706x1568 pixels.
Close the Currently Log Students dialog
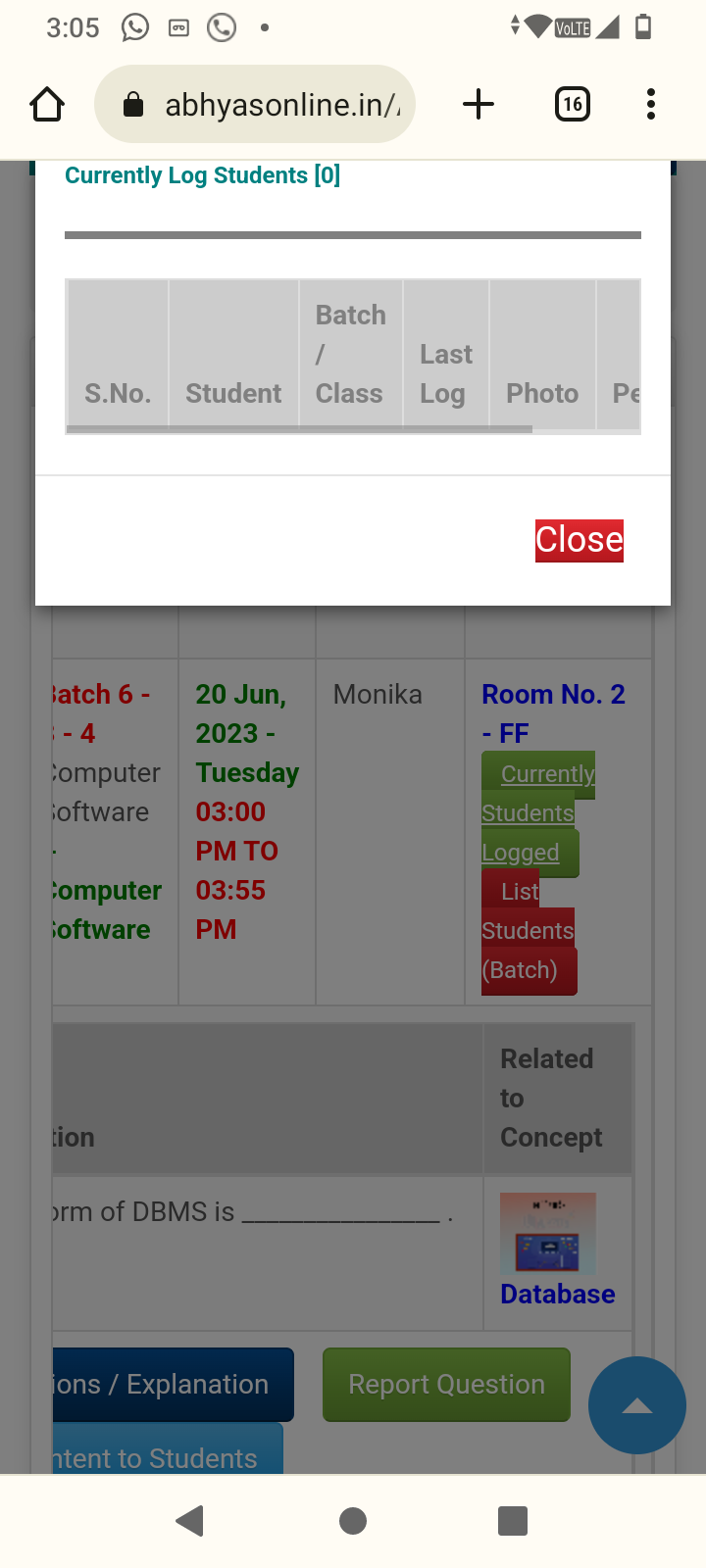[579, 540]
